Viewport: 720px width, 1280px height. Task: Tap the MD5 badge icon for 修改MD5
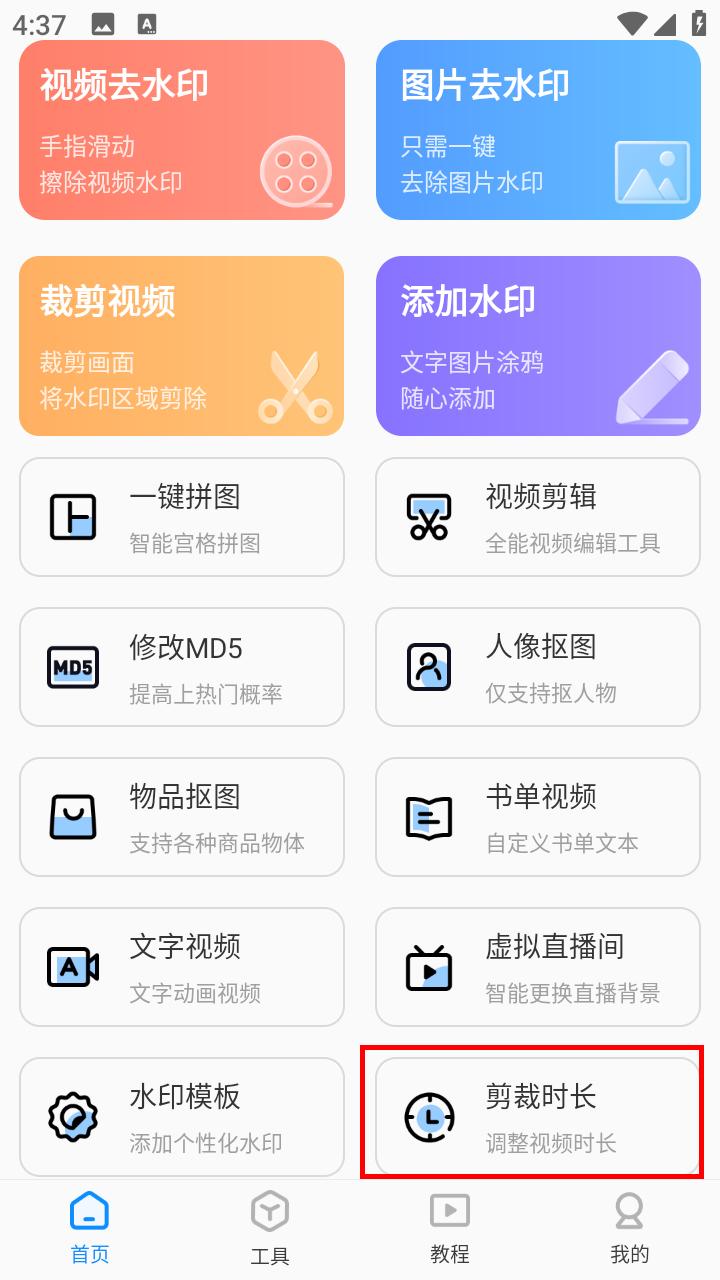point(73,668)
